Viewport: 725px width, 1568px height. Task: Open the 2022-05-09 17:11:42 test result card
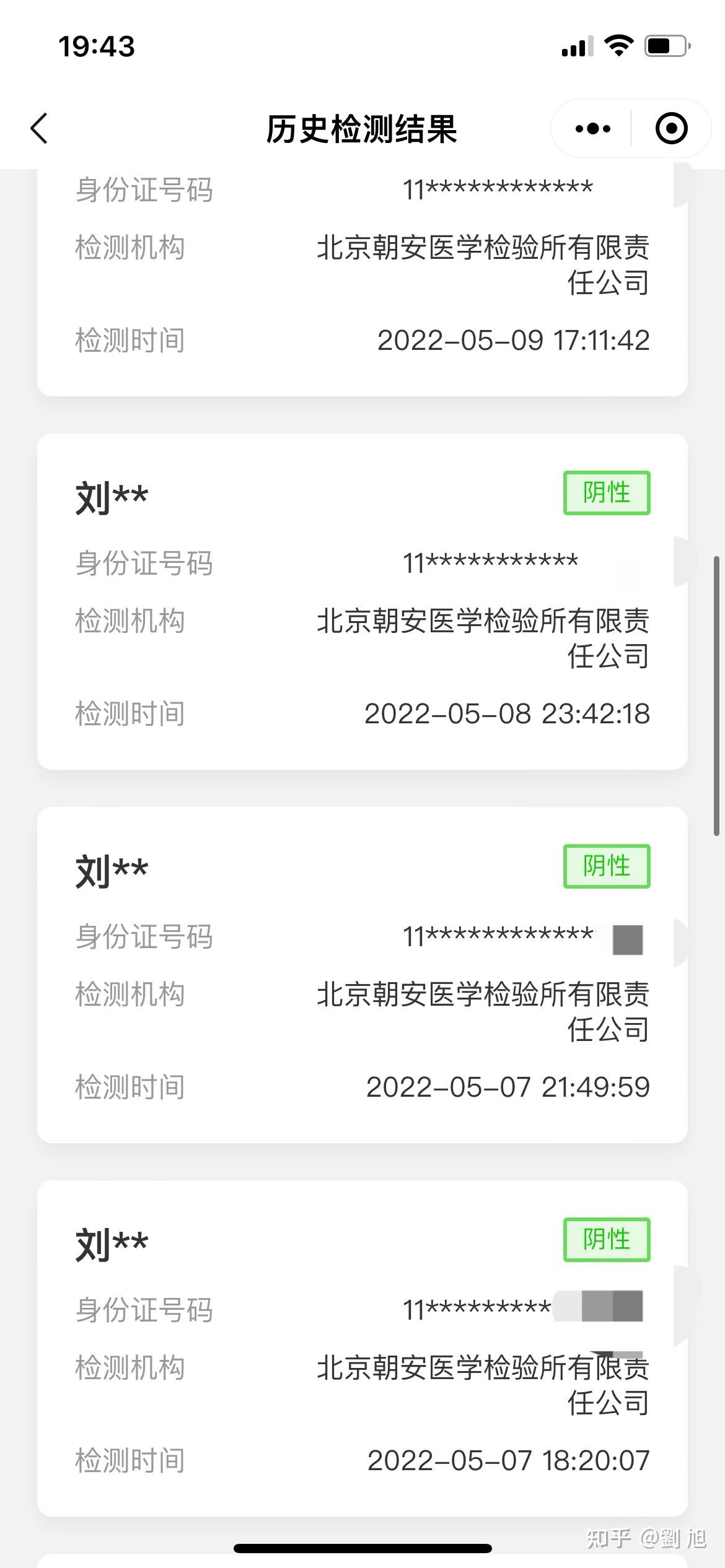(x=362, y=282)
